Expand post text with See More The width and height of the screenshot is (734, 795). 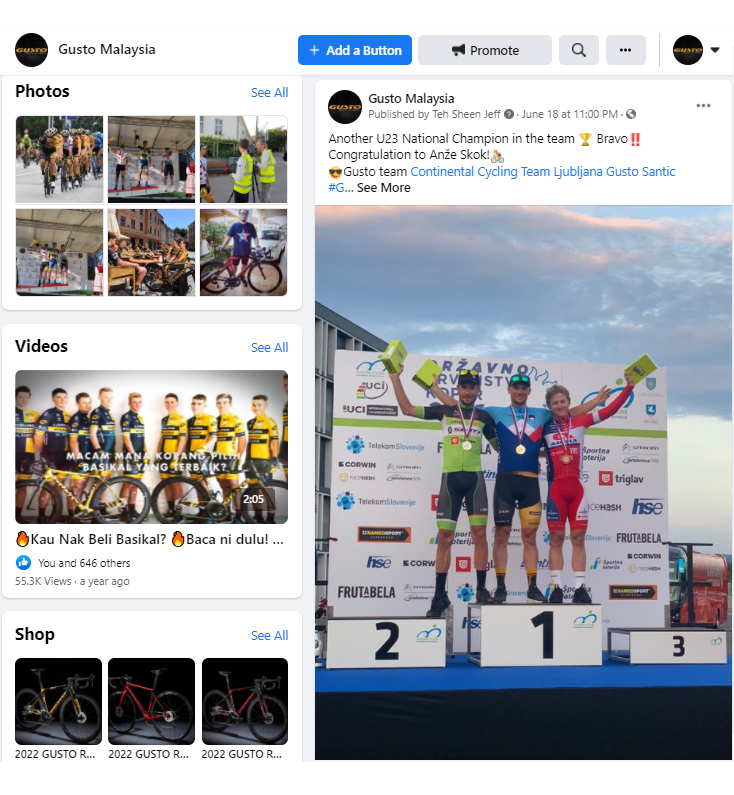383,187
